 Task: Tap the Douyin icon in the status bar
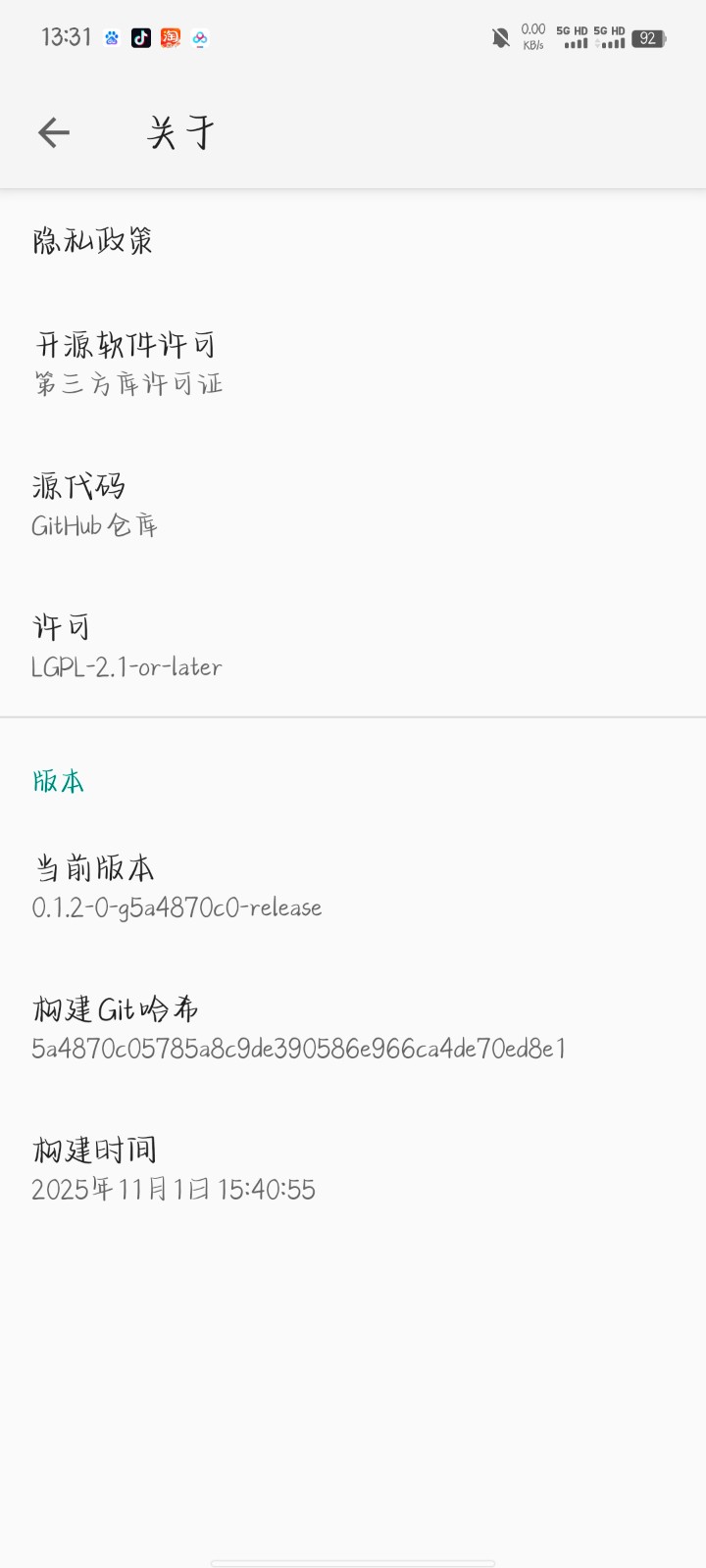140,39
